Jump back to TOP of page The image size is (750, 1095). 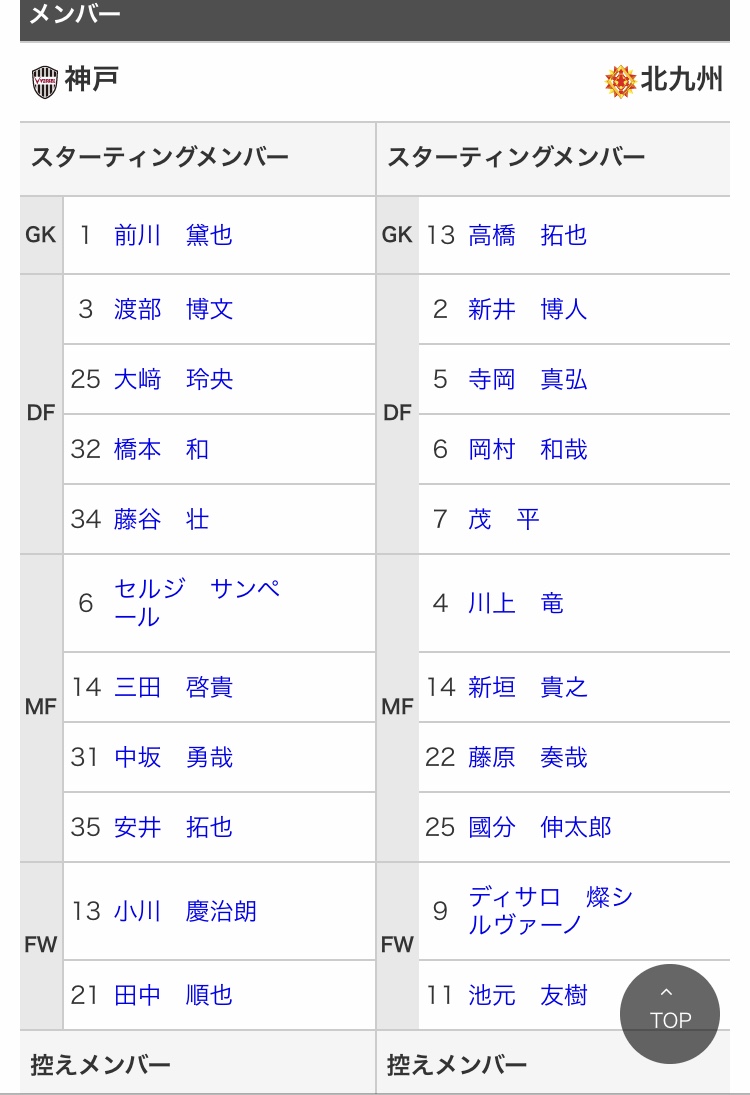click(670, 1013)
